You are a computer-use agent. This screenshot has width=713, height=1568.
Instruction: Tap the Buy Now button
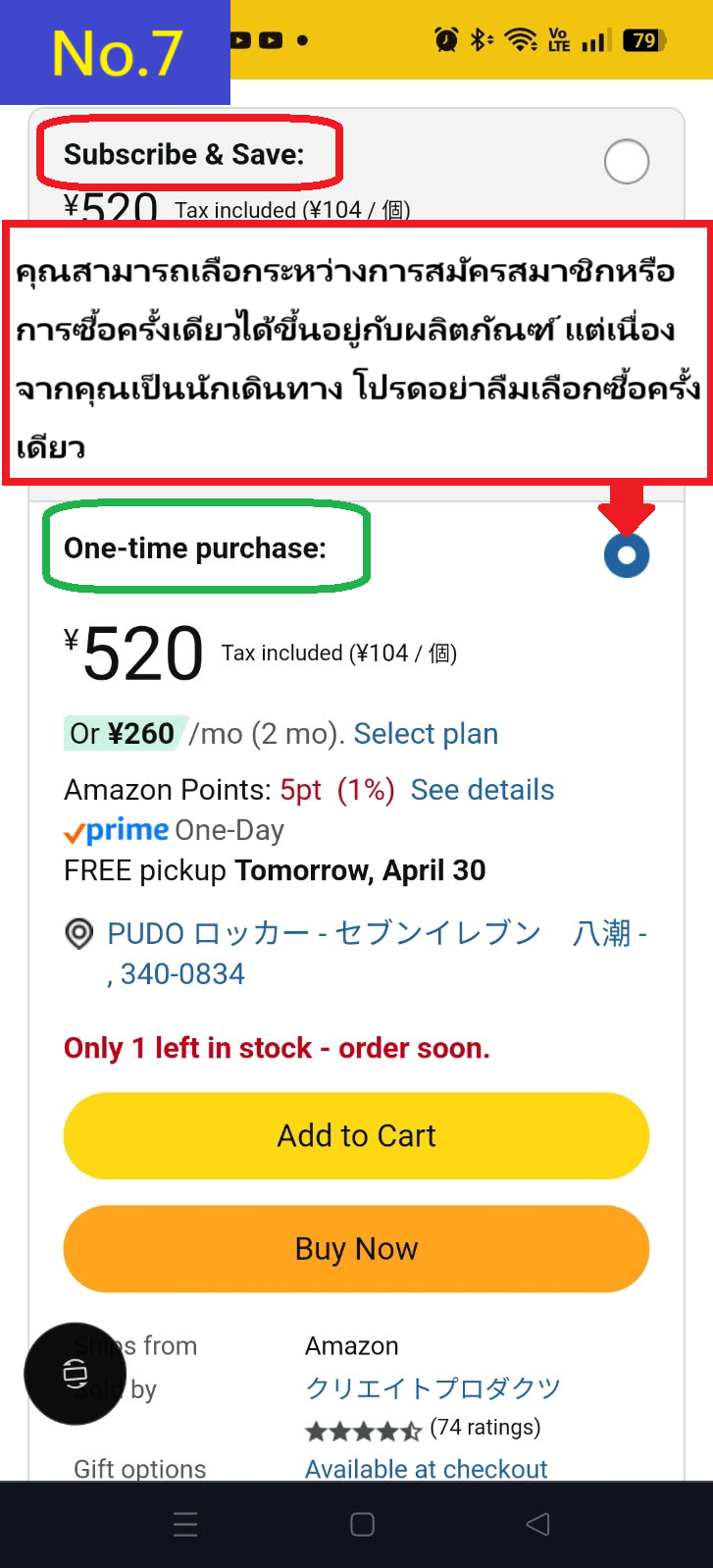[x=356, y=1248]
